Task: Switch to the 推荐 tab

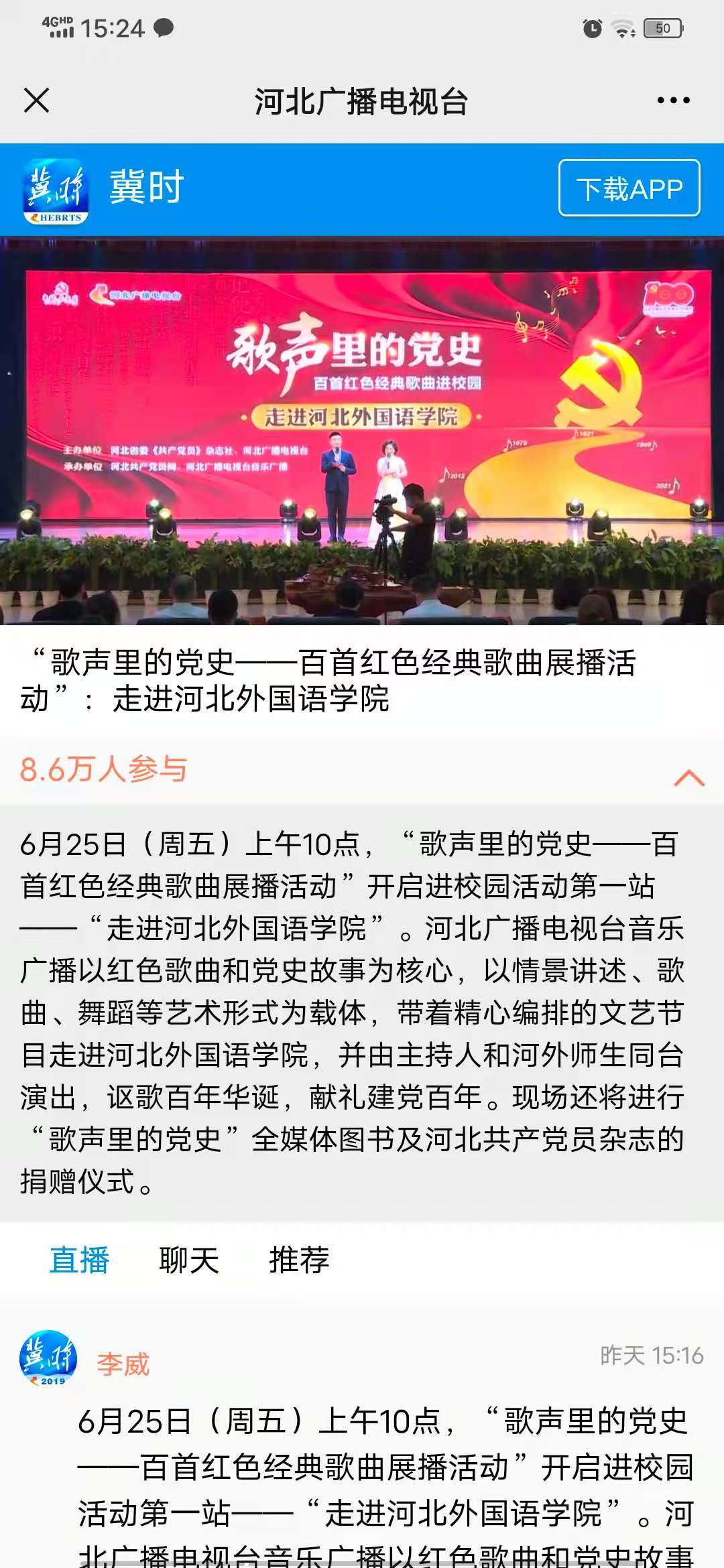Action: [x=299, y=1260]
